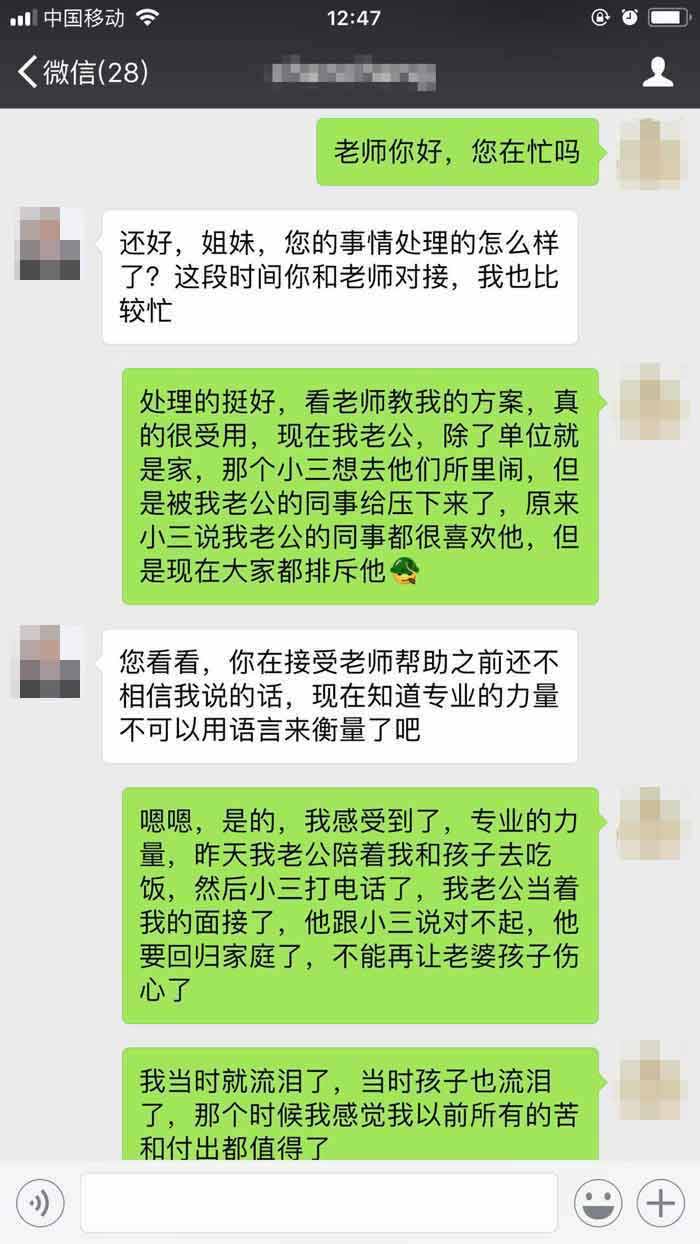Tap the message text field

pyautogui.click(x=318, y=1203)
